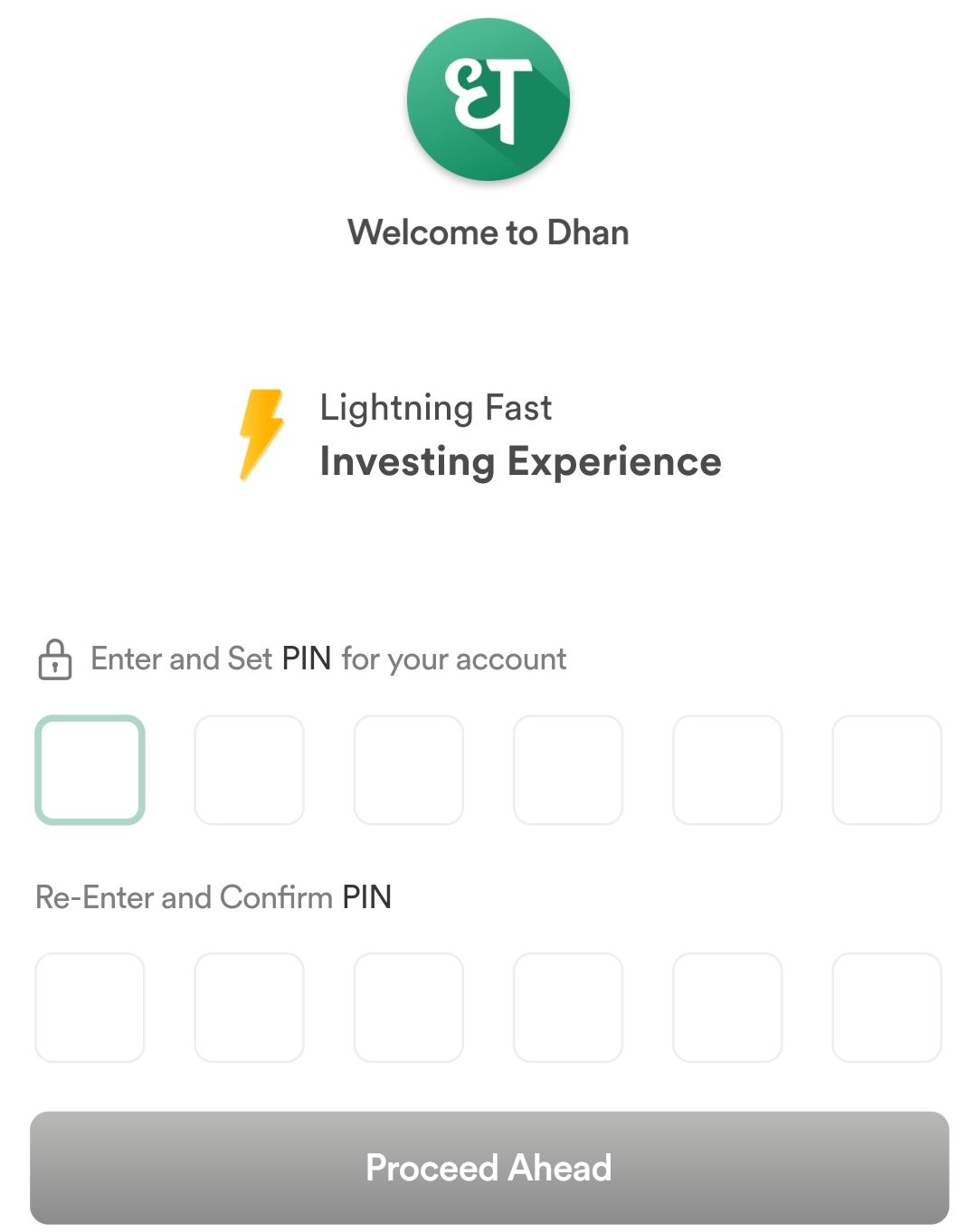Select the fifth Set PIN box

click(x=726, y=771)
